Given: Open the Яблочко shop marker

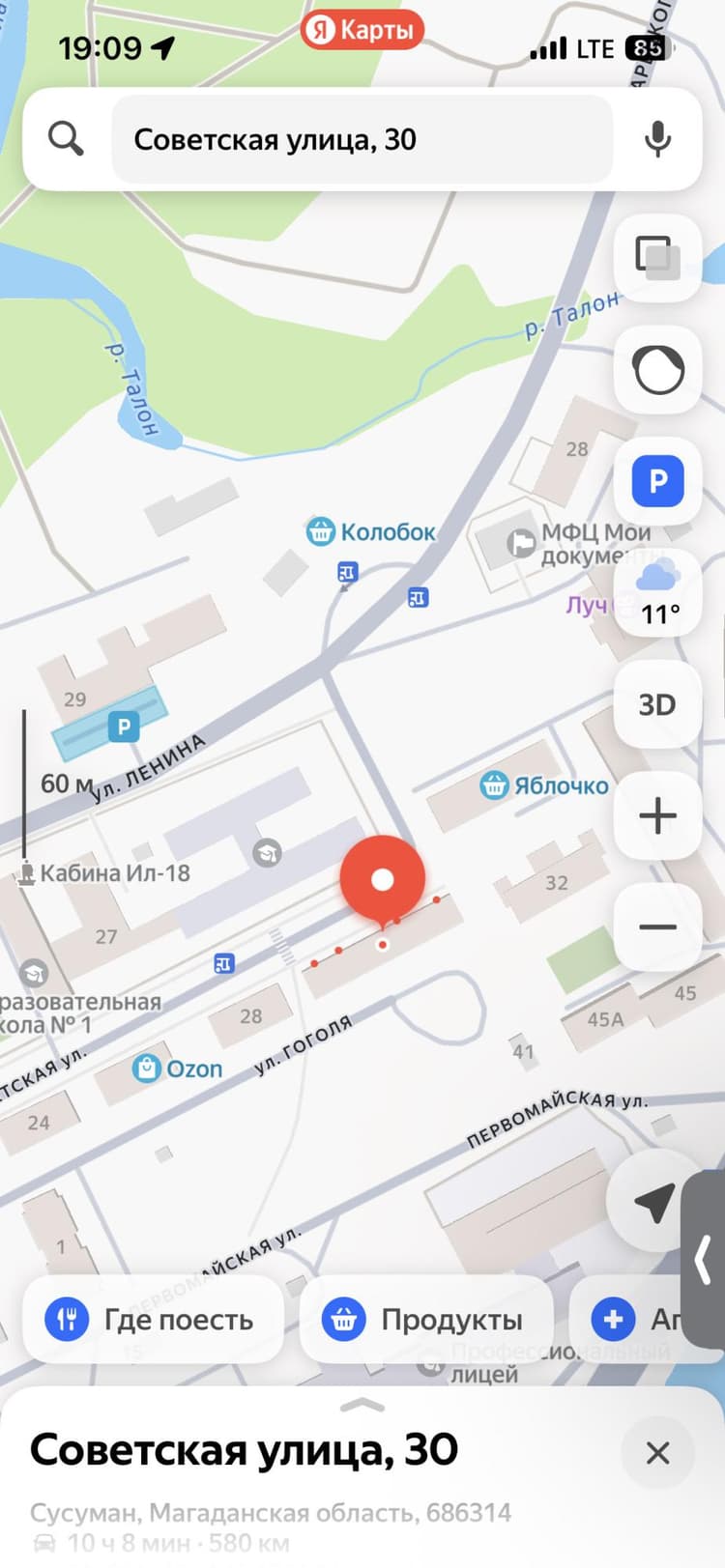Looking at the screenshot, I should tap(544, 785).
